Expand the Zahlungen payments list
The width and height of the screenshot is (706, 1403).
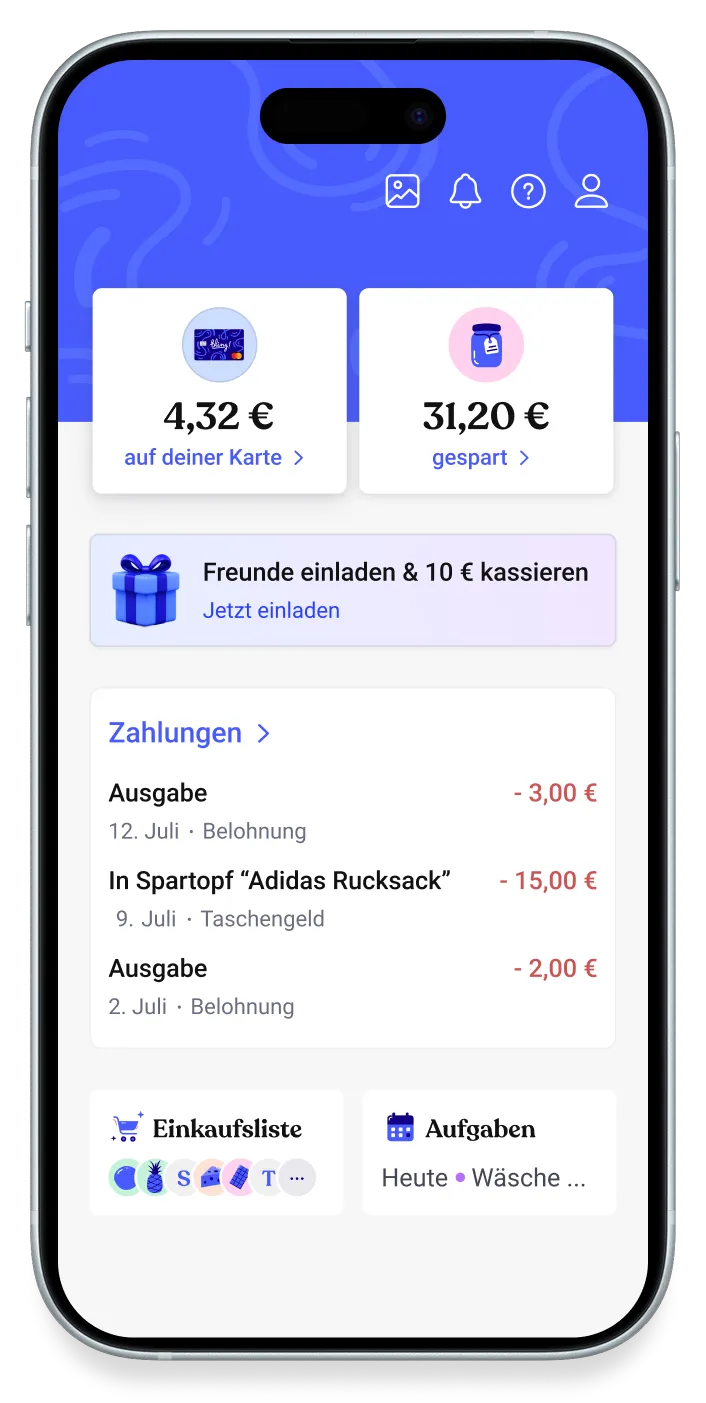(x=189, y=733)
